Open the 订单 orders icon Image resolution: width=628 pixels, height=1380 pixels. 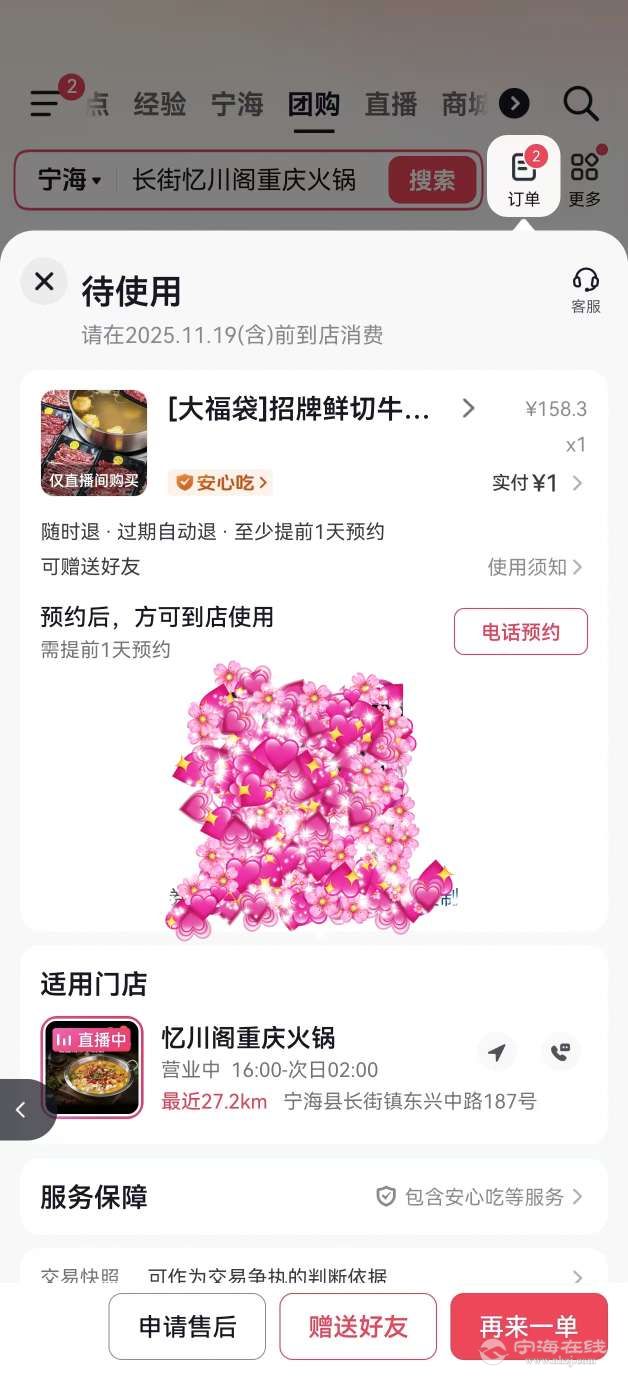[523, 176]
